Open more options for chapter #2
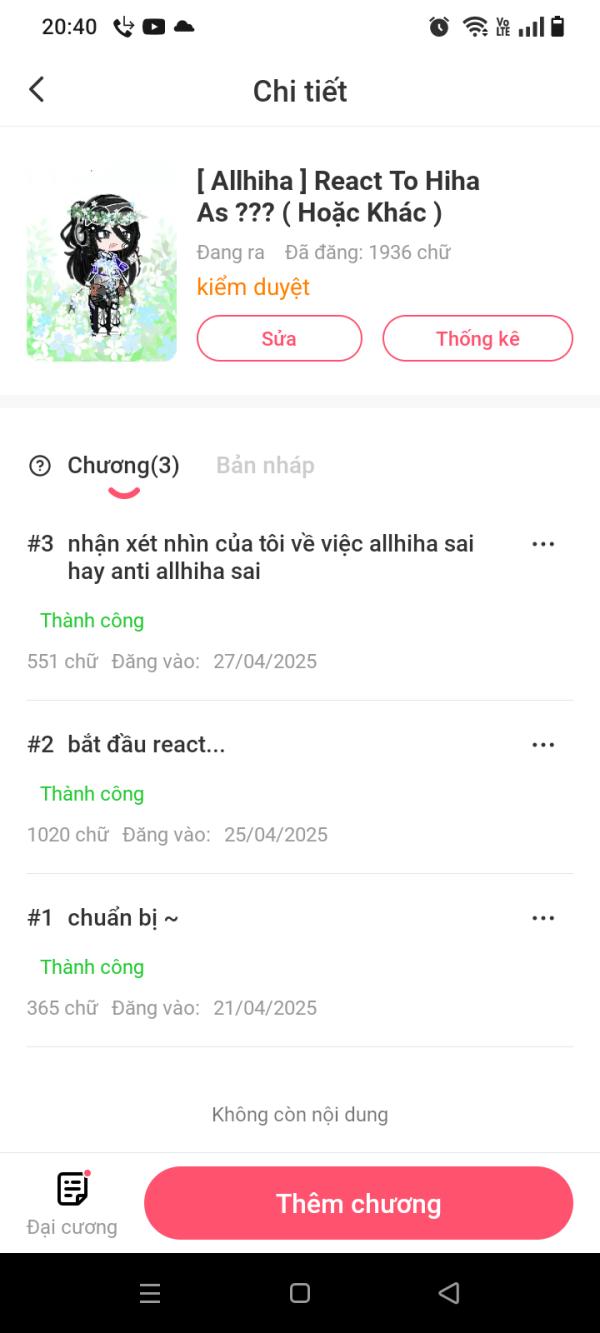The height and width of the screenshot is (1333, 600). click(543, 745)
